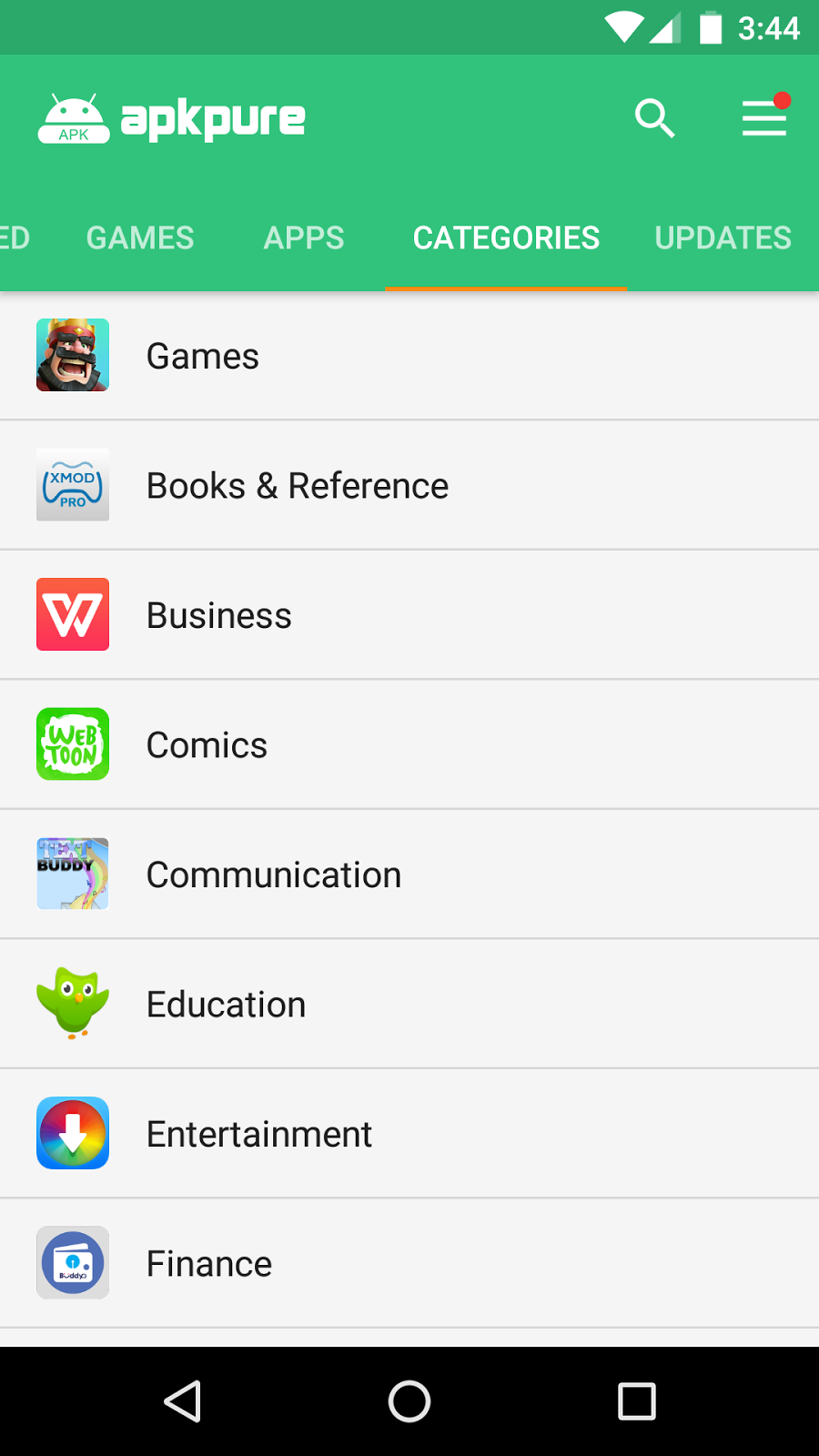Select the Clash Royale icon beside Games

(x=73, y=355)
